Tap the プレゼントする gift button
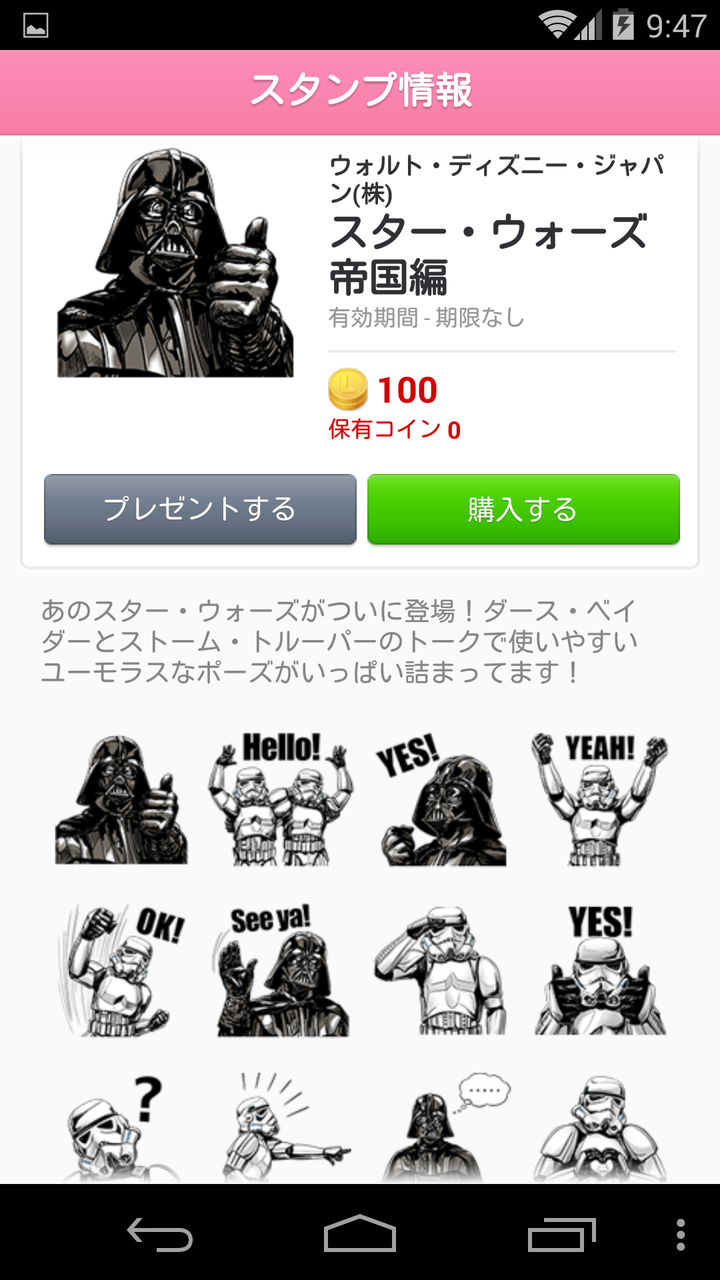 tap(200, 509)
